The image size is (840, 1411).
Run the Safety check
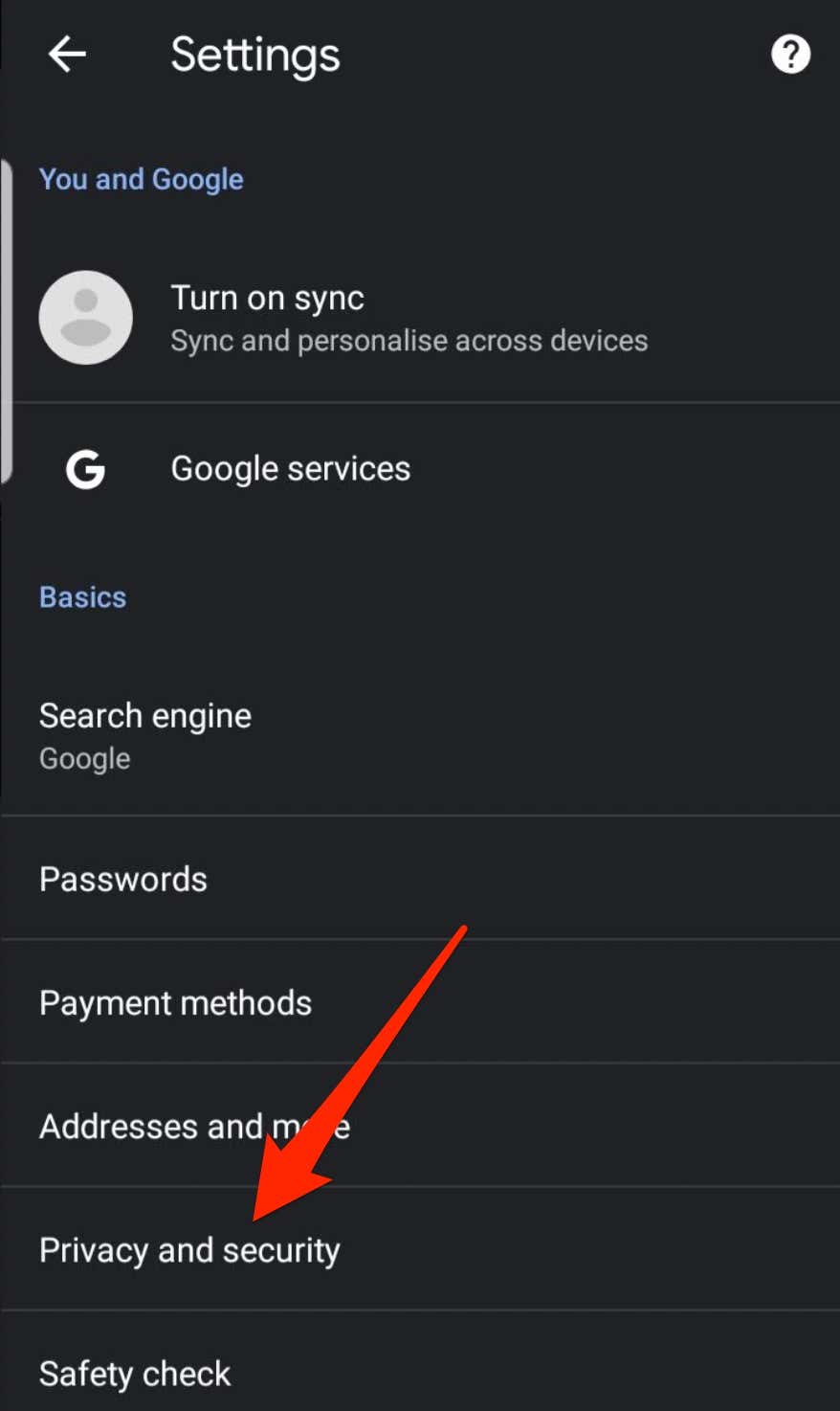click(135, 1374)
